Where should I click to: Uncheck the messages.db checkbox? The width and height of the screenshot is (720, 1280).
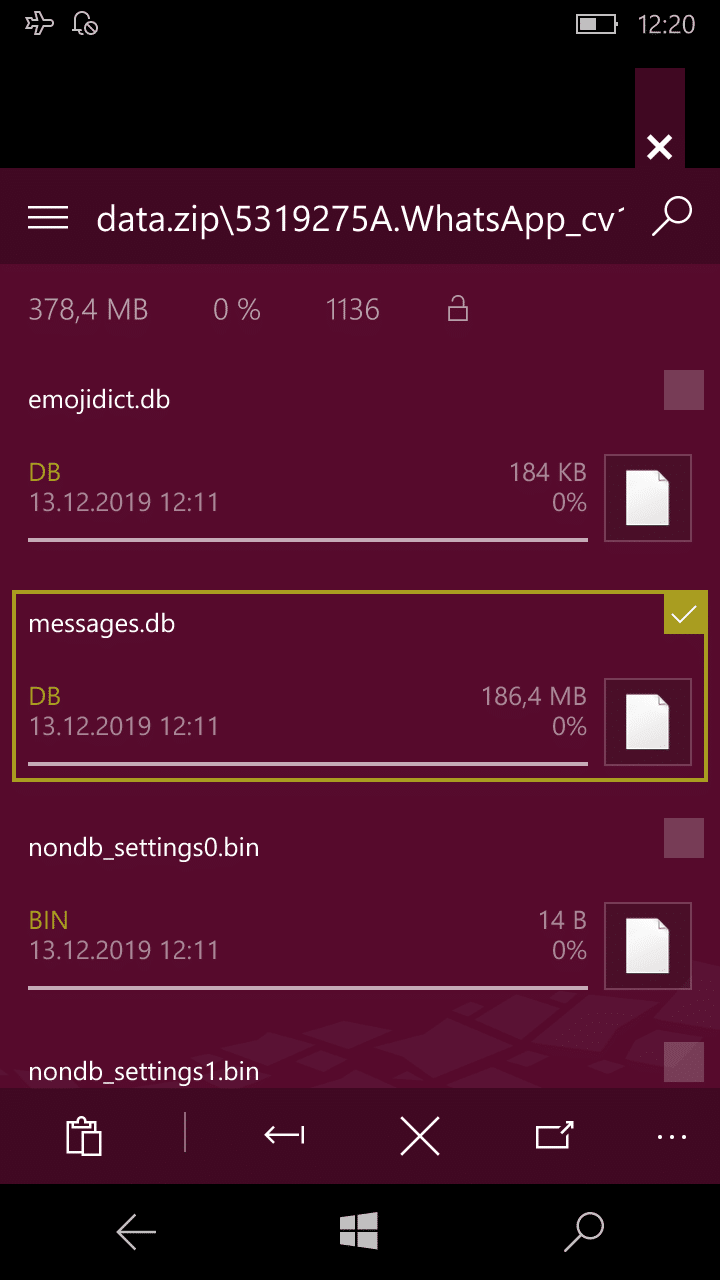pyautogui.click(x=685, y=613)
